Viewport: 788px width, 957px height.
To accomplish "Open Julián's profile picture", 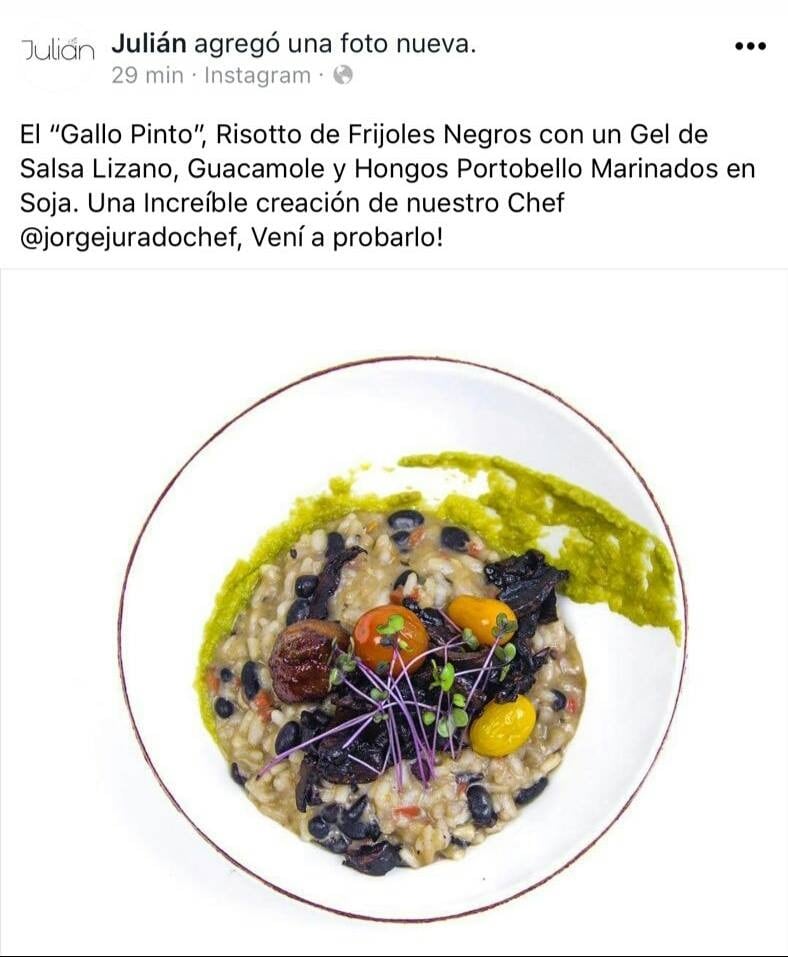I will coord(57,52).
